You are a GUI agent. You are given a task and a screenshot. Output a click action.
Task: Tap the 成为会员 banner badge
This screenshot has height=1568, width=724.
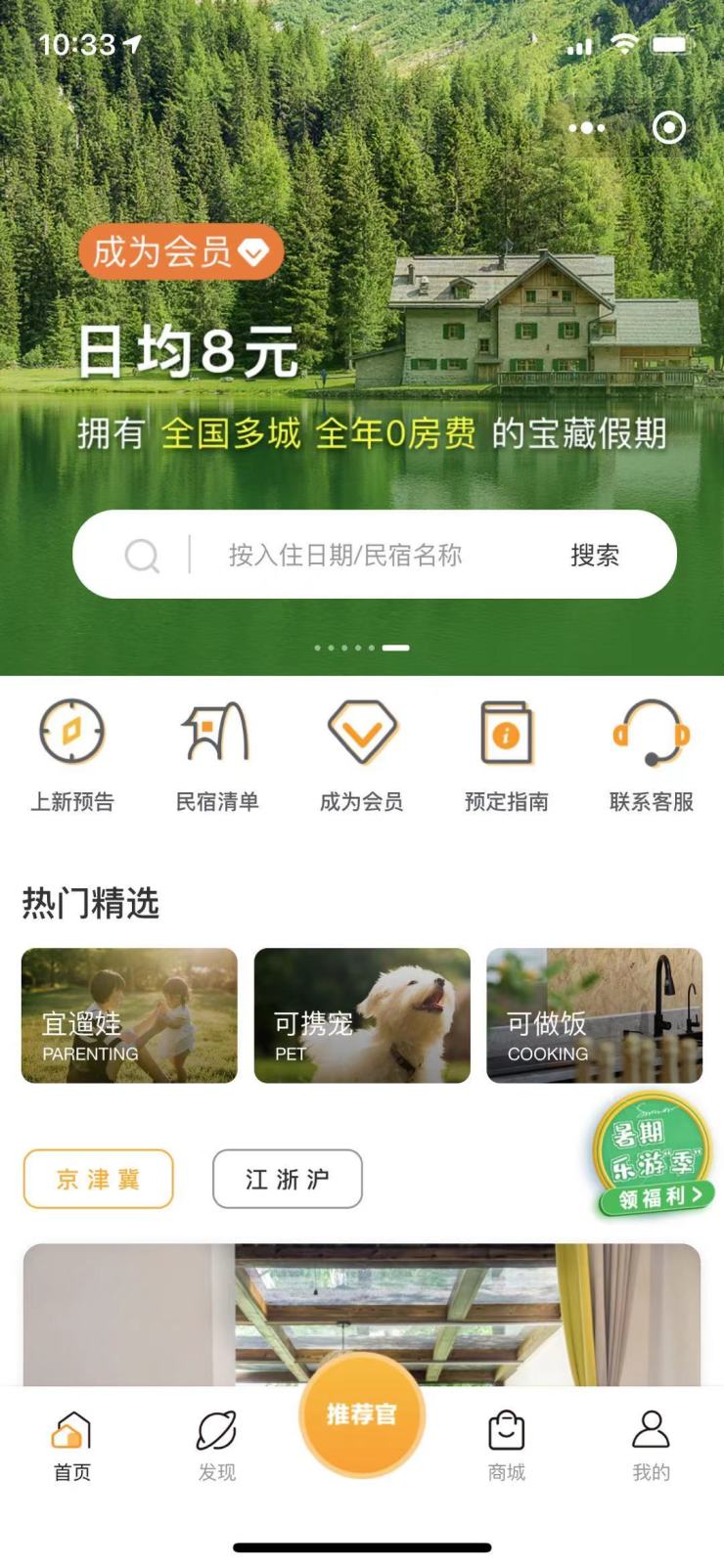[x=181, y=252]
